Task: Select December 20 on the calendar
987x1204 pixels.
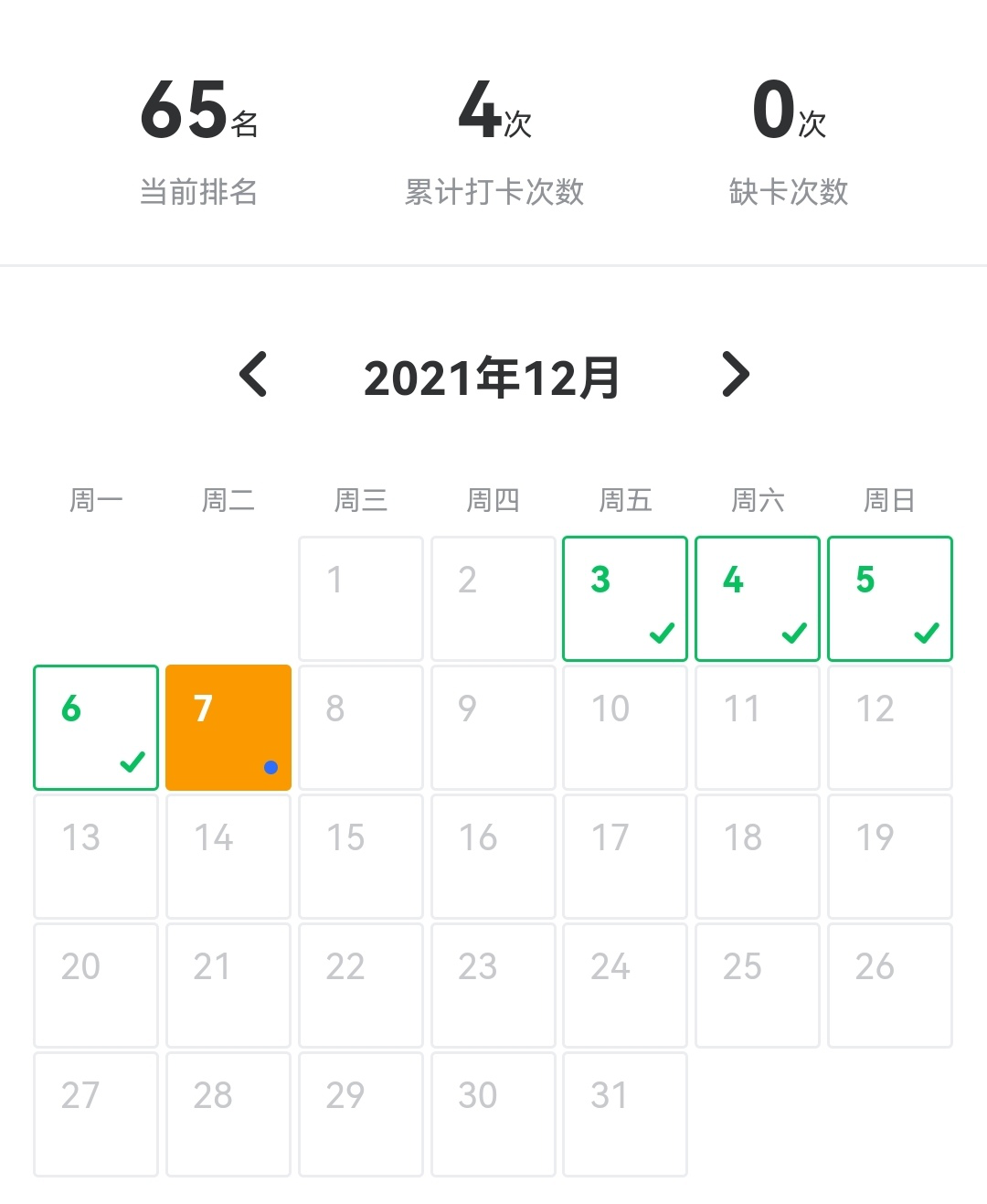Action: coord(96,986)
